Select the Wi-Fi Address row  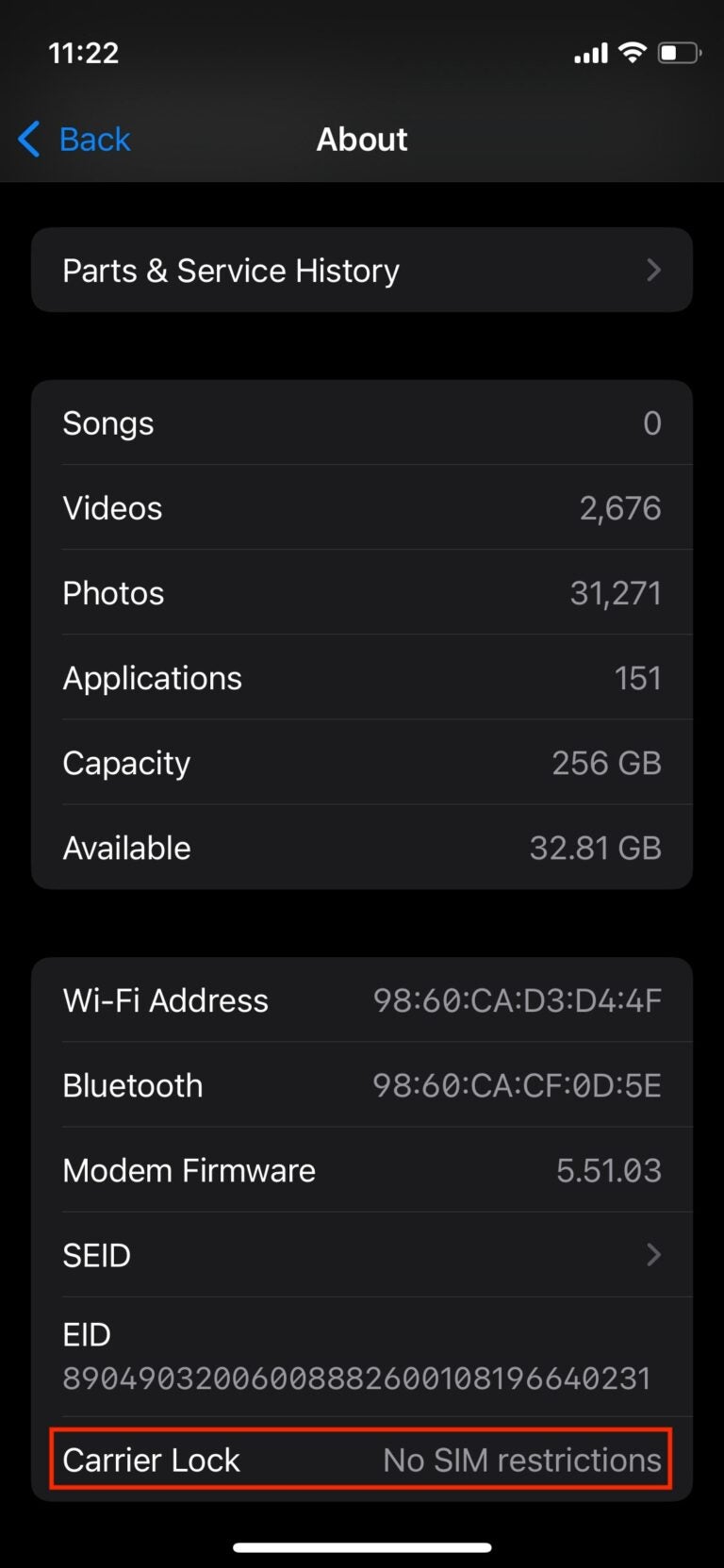(362, 999)
